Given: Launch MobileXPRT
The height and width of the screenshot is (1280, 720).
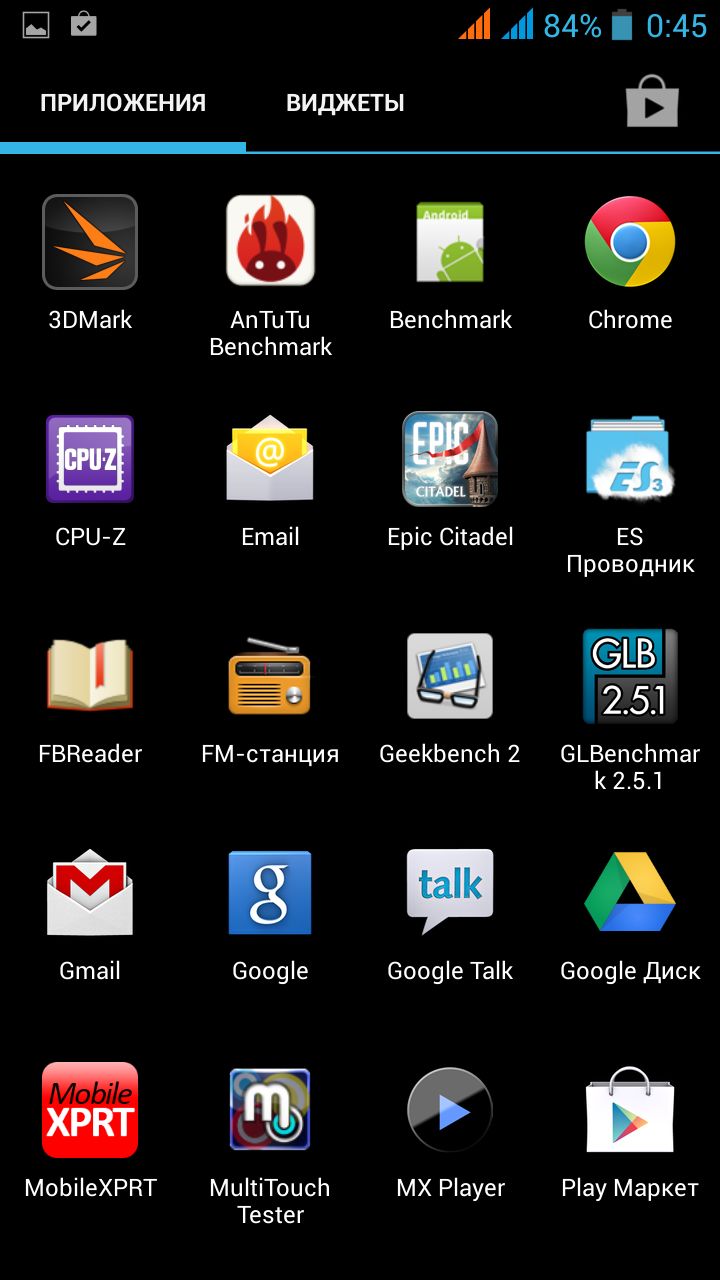Looking at the screenshot, I should (90, 1110).
